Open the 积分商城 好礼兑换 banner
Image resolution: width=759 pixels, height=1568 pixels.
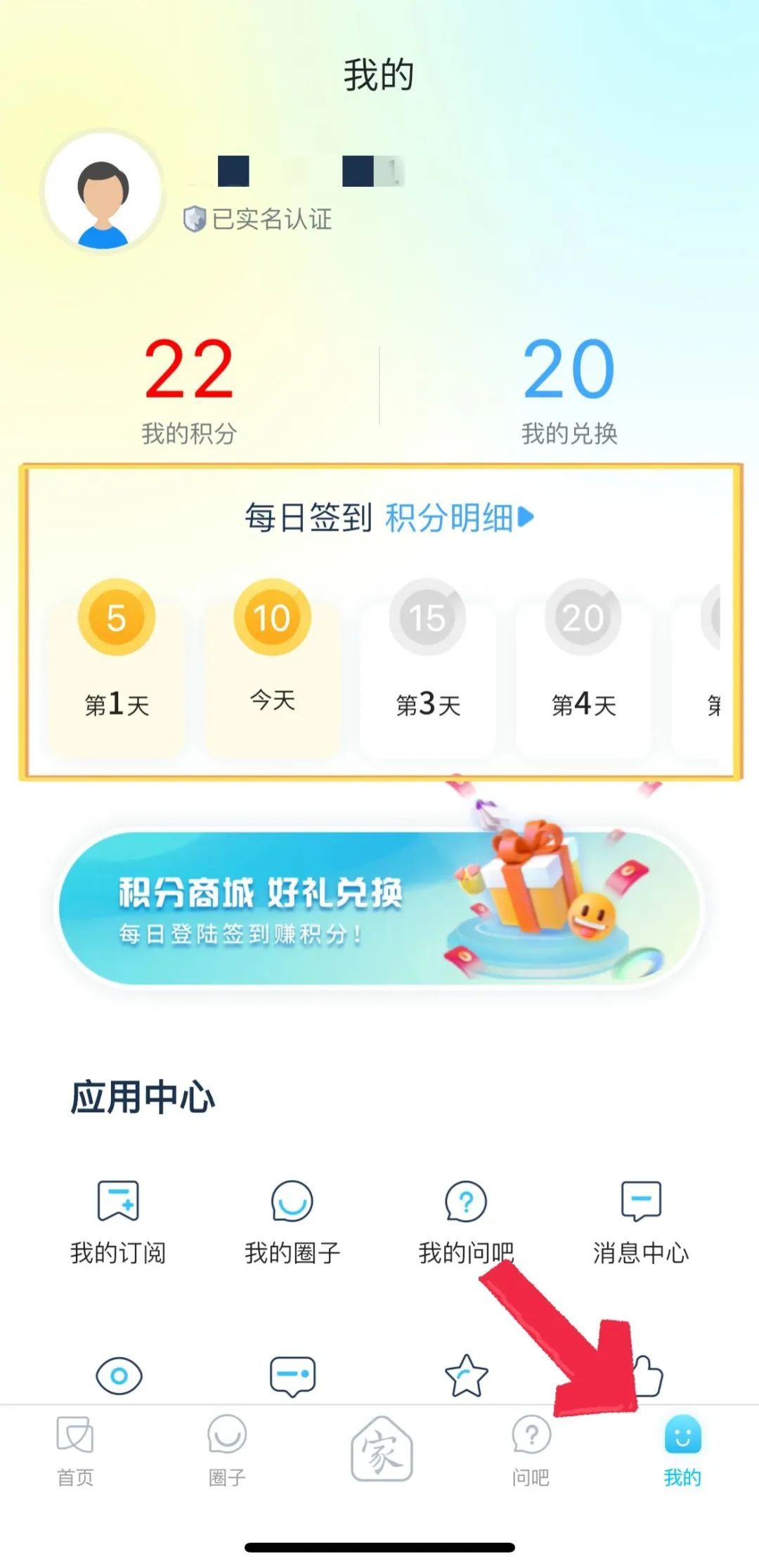(x=379, y=908)
